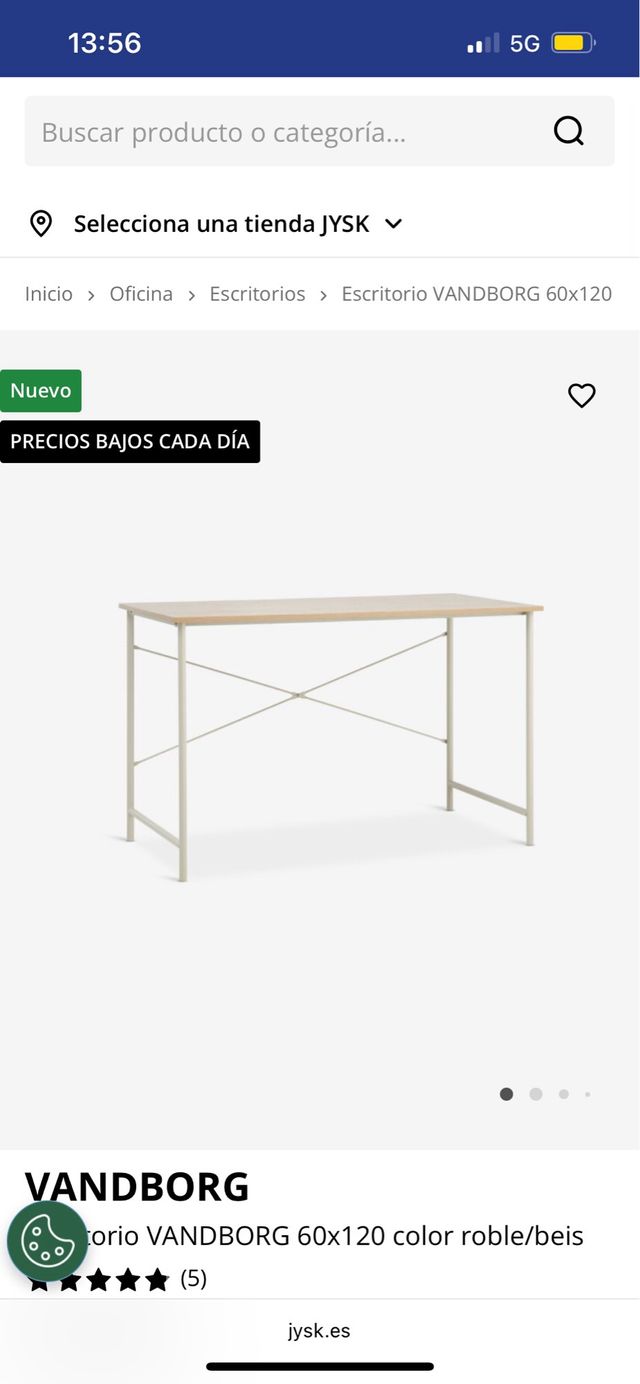This screenshot has height=1384, width=640.
Task: Add the VANDBORG desk to favorites
Action: click(x=581, y=396)
